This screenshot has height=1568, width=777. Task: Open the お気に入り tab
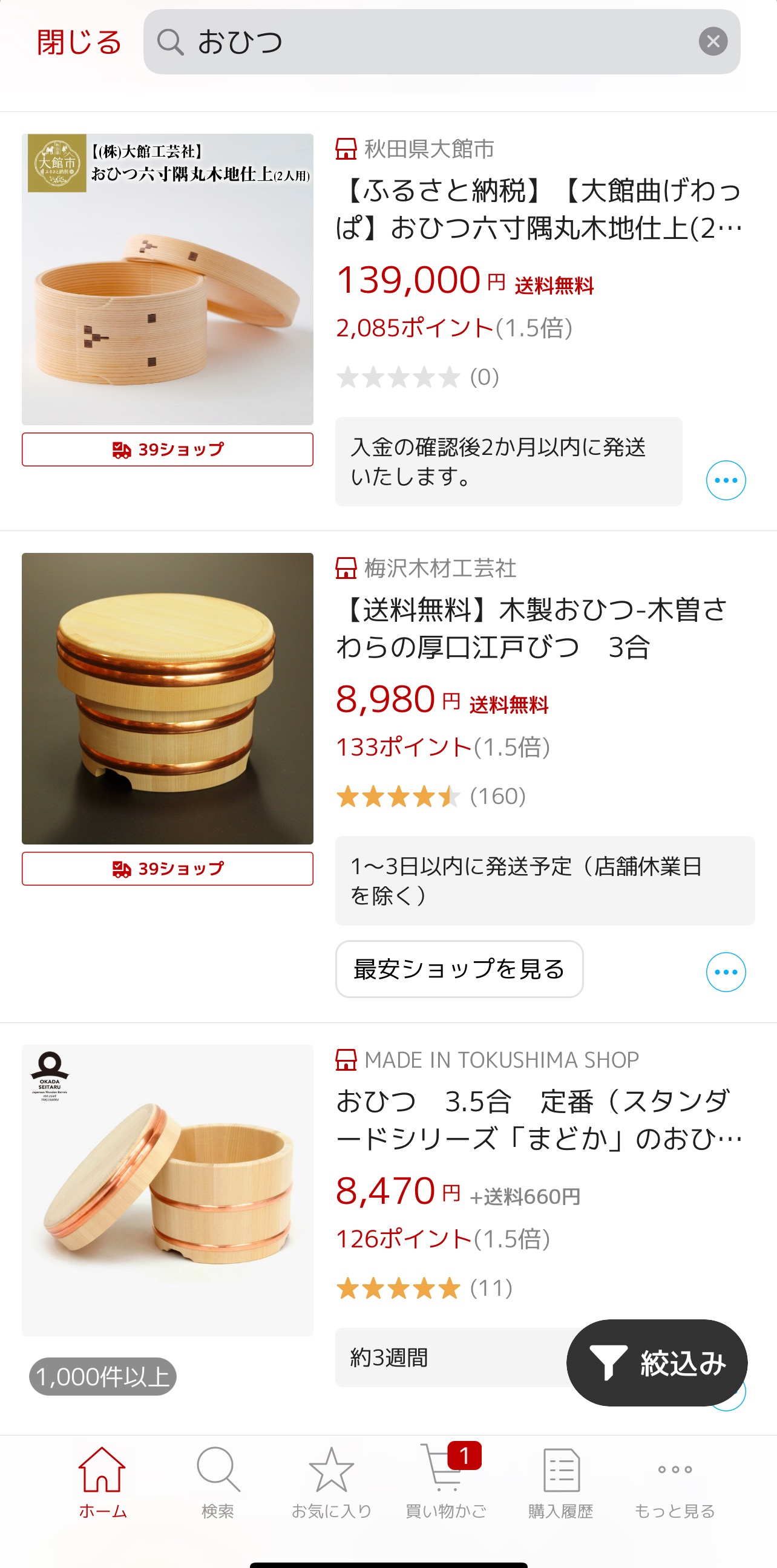coord(331,1481)
